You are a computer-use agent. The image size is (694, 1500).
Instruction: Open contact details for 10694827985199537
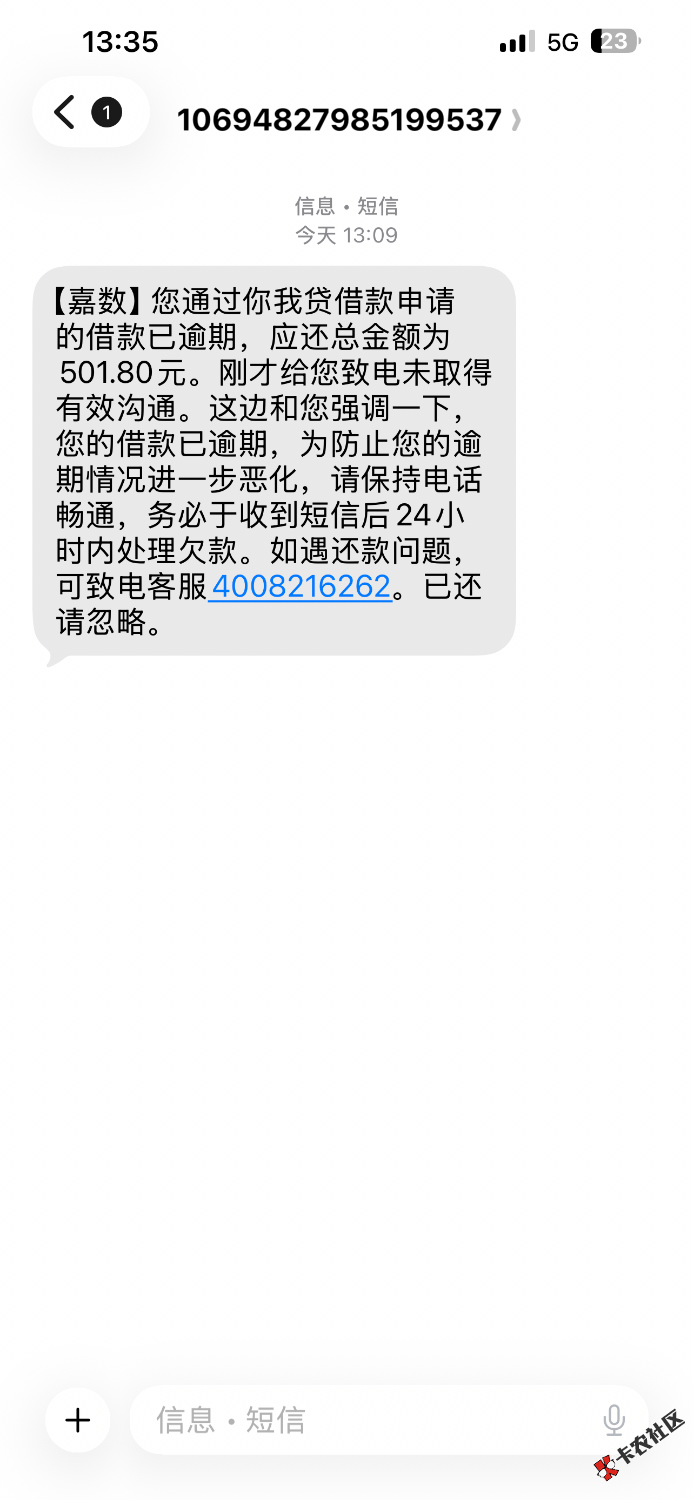coord(347,120)
